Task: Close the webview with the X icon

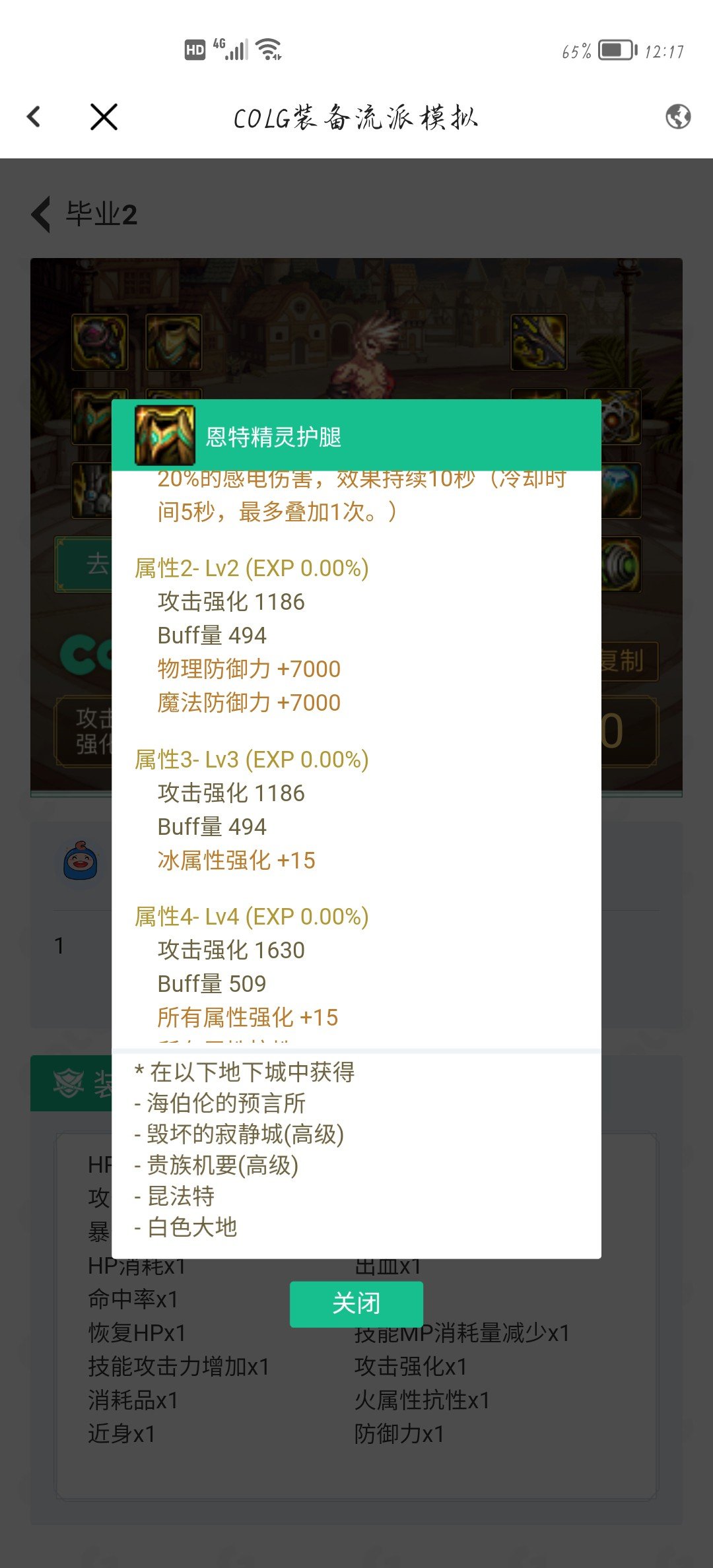Action: (x=104, y=117)
